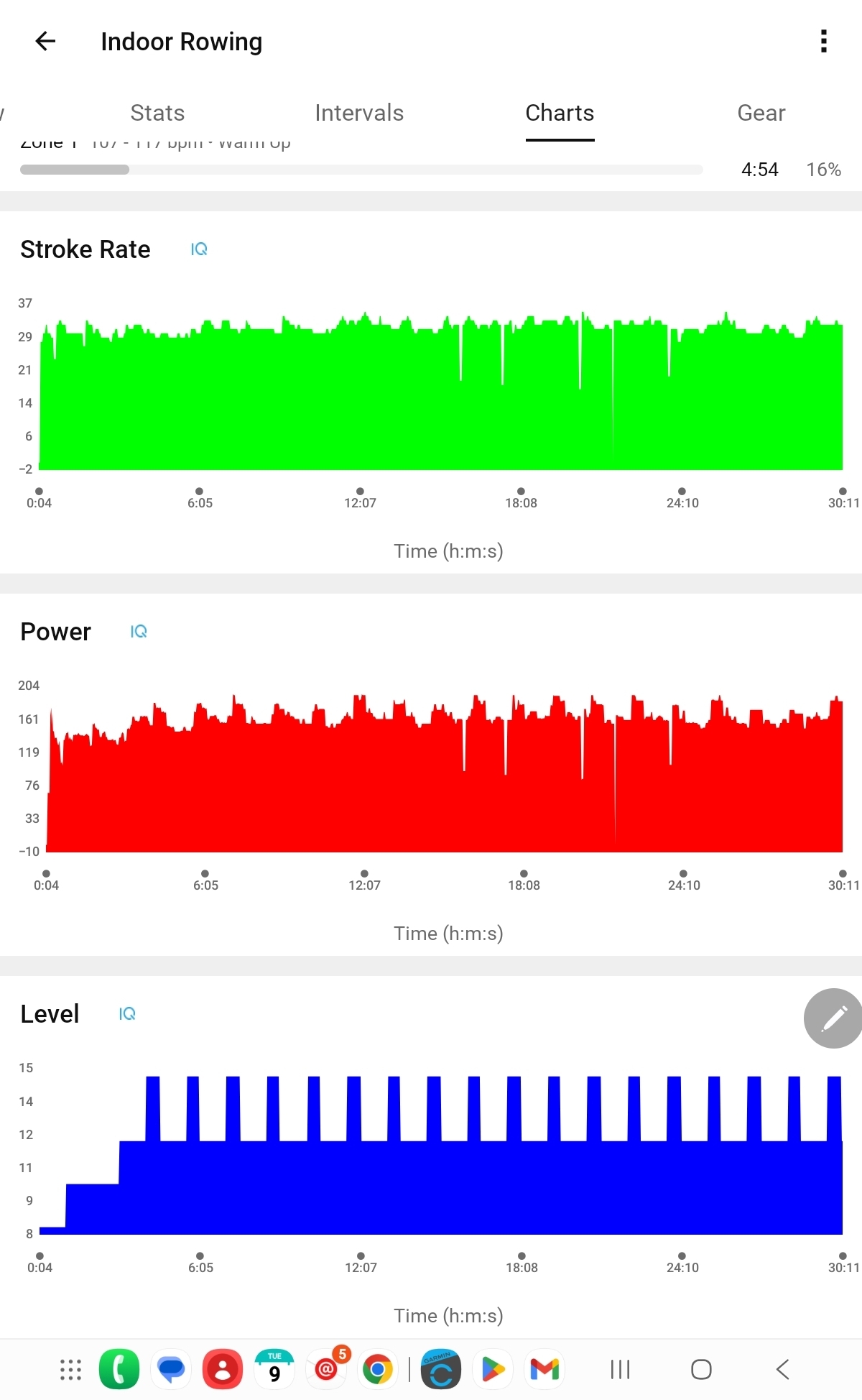Open the Garmin Connect app from the taskbar
Image resolution: width=862 pixels, height=1400 pixels.
pos(440,1369)
